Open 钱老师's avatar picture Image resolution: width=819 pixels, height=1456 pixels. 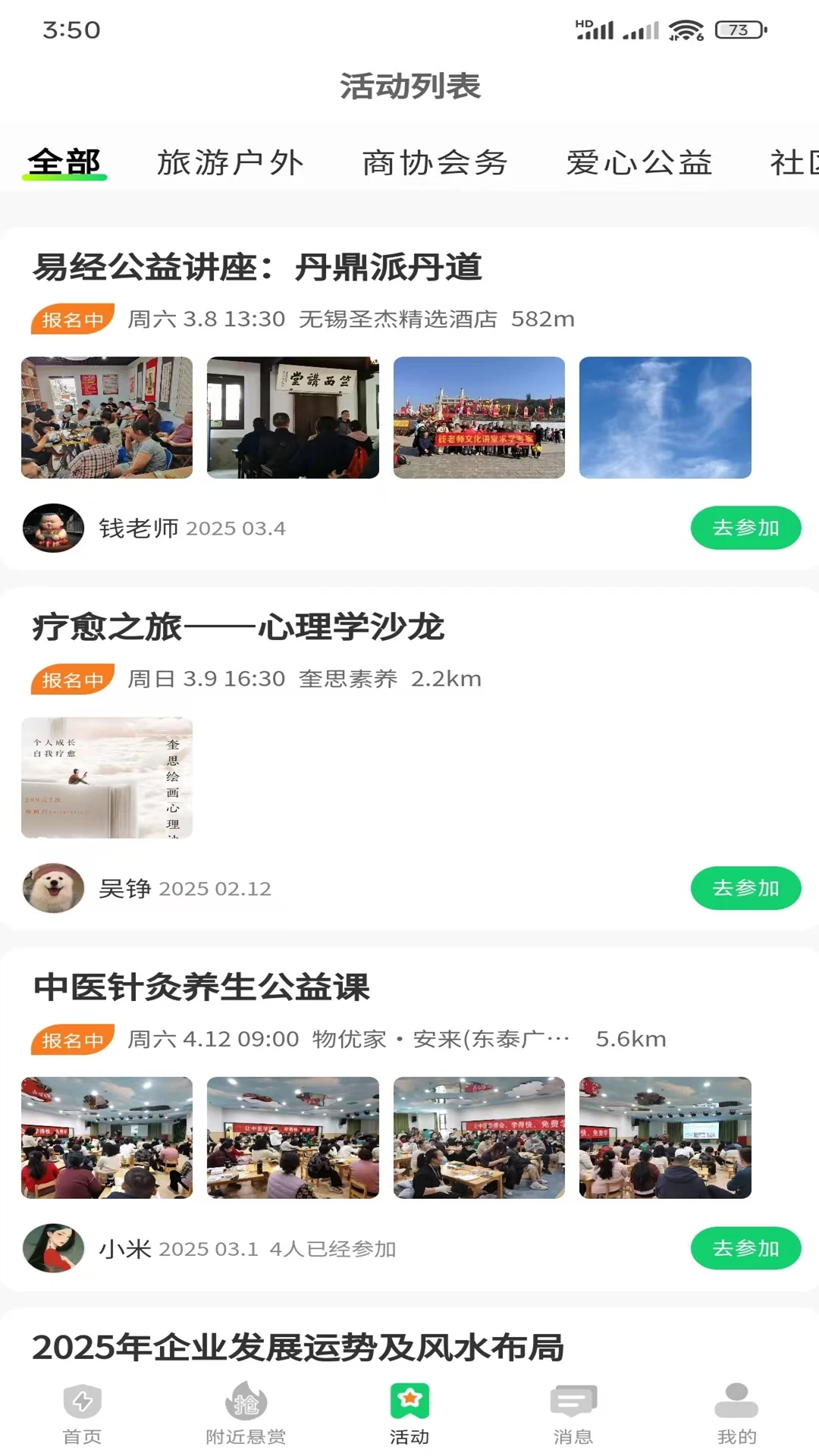53,529
